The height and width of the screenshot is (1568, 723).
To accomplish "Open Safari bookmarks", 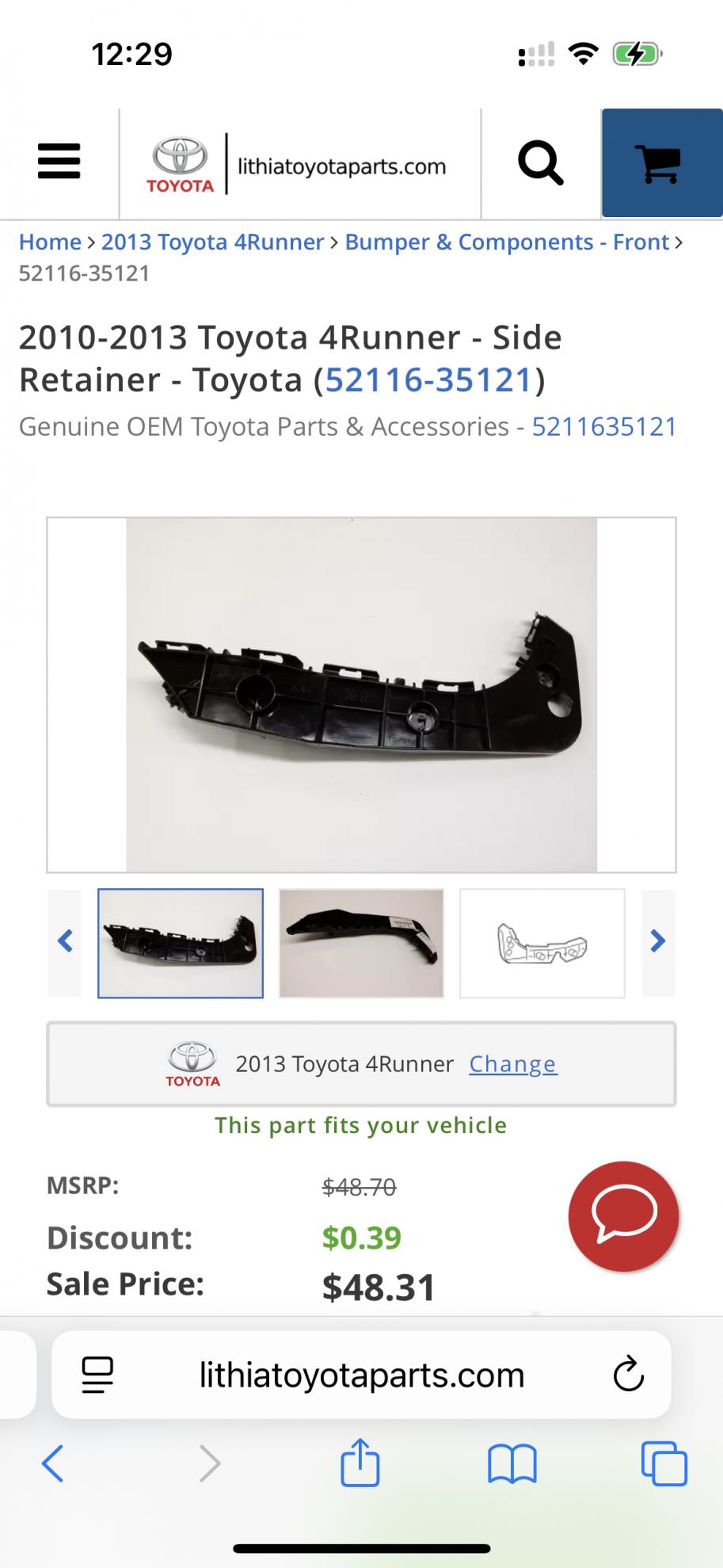I will (x=512, y=1463).
